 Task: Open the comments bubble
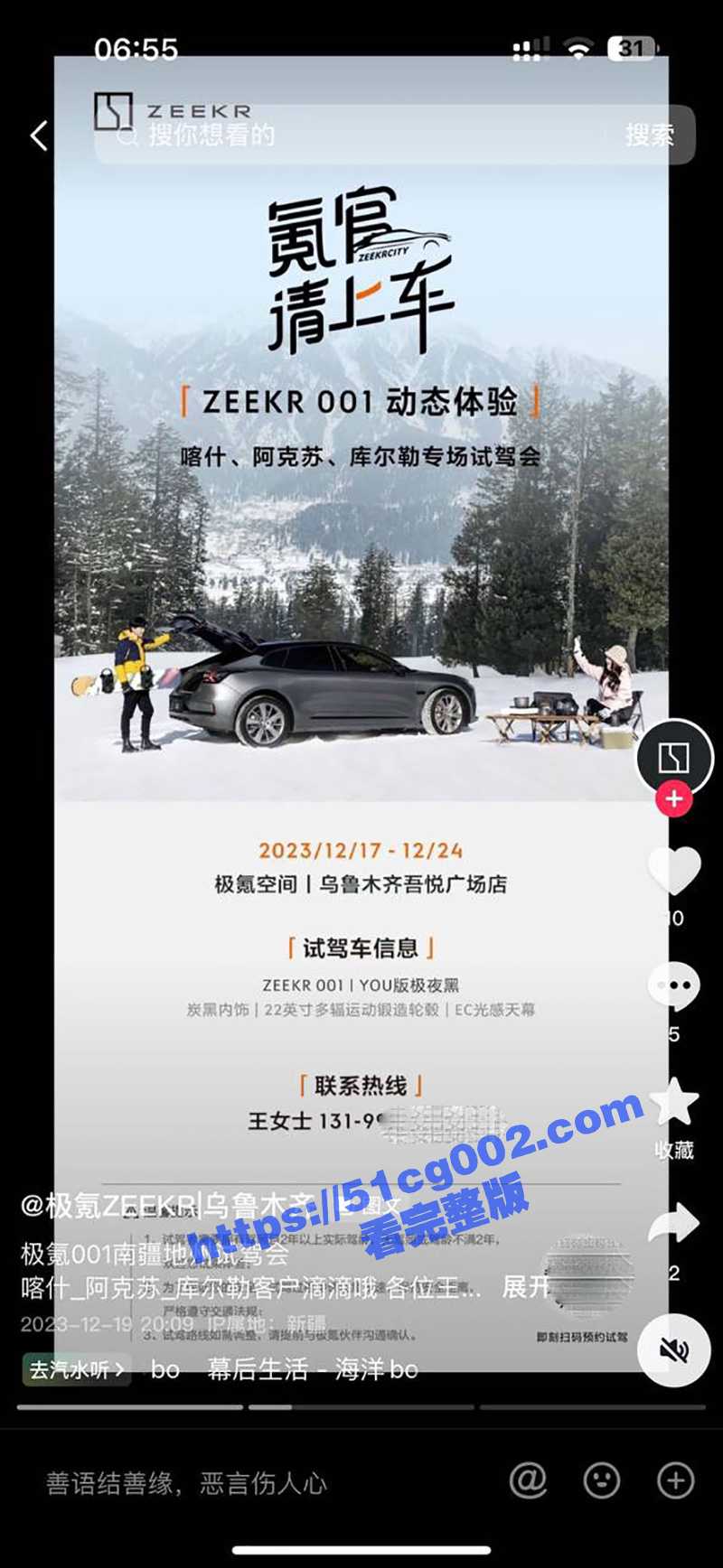click(674, 986)
